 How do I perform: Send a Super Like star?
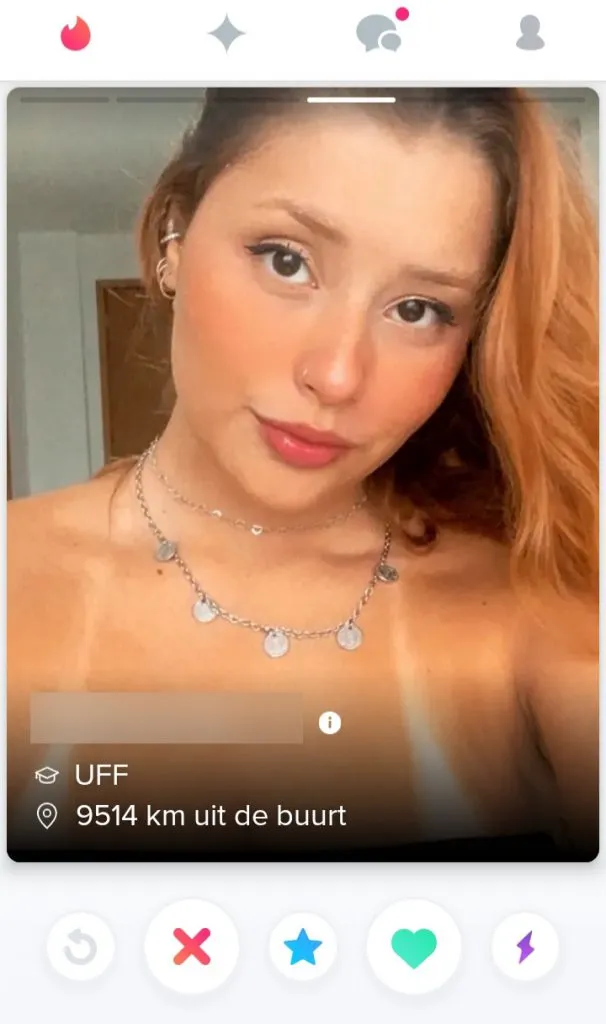coord(303,946)
